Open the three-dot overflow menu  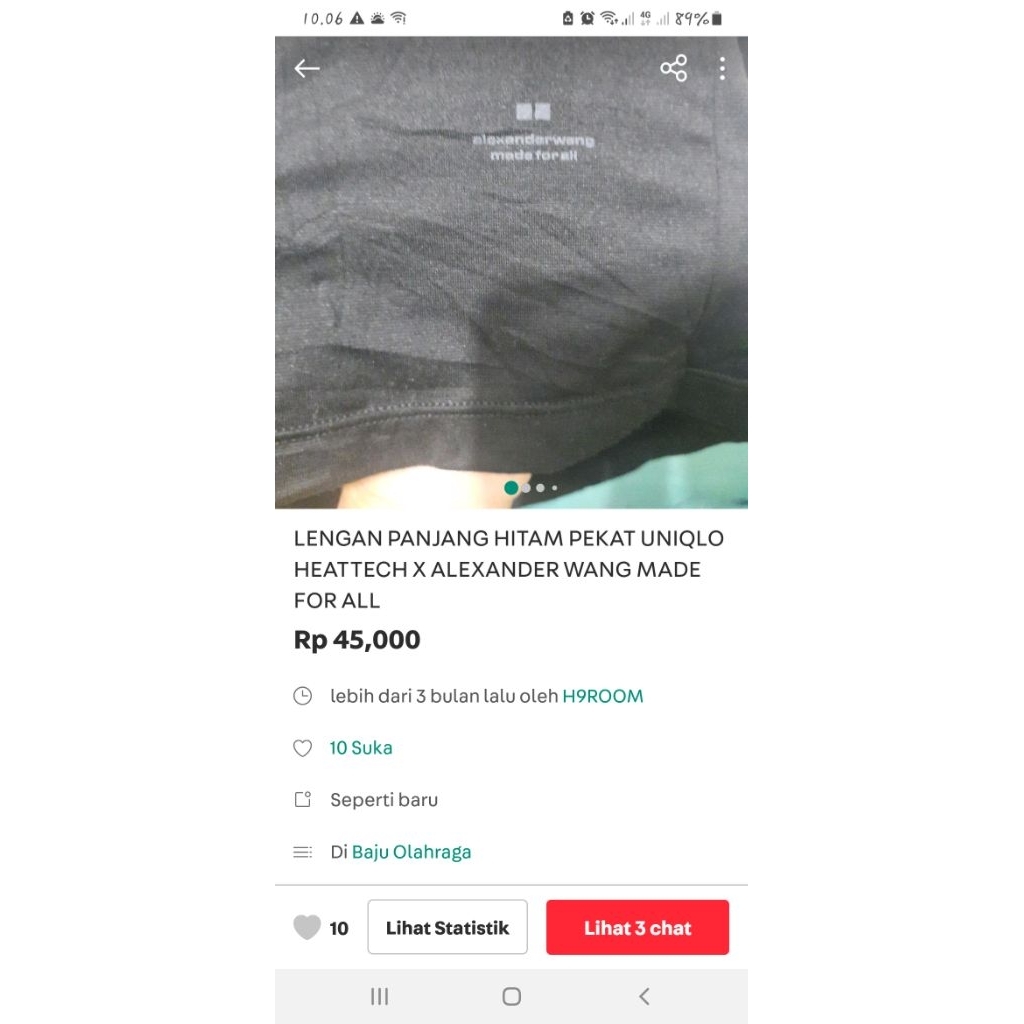[722, 68]
